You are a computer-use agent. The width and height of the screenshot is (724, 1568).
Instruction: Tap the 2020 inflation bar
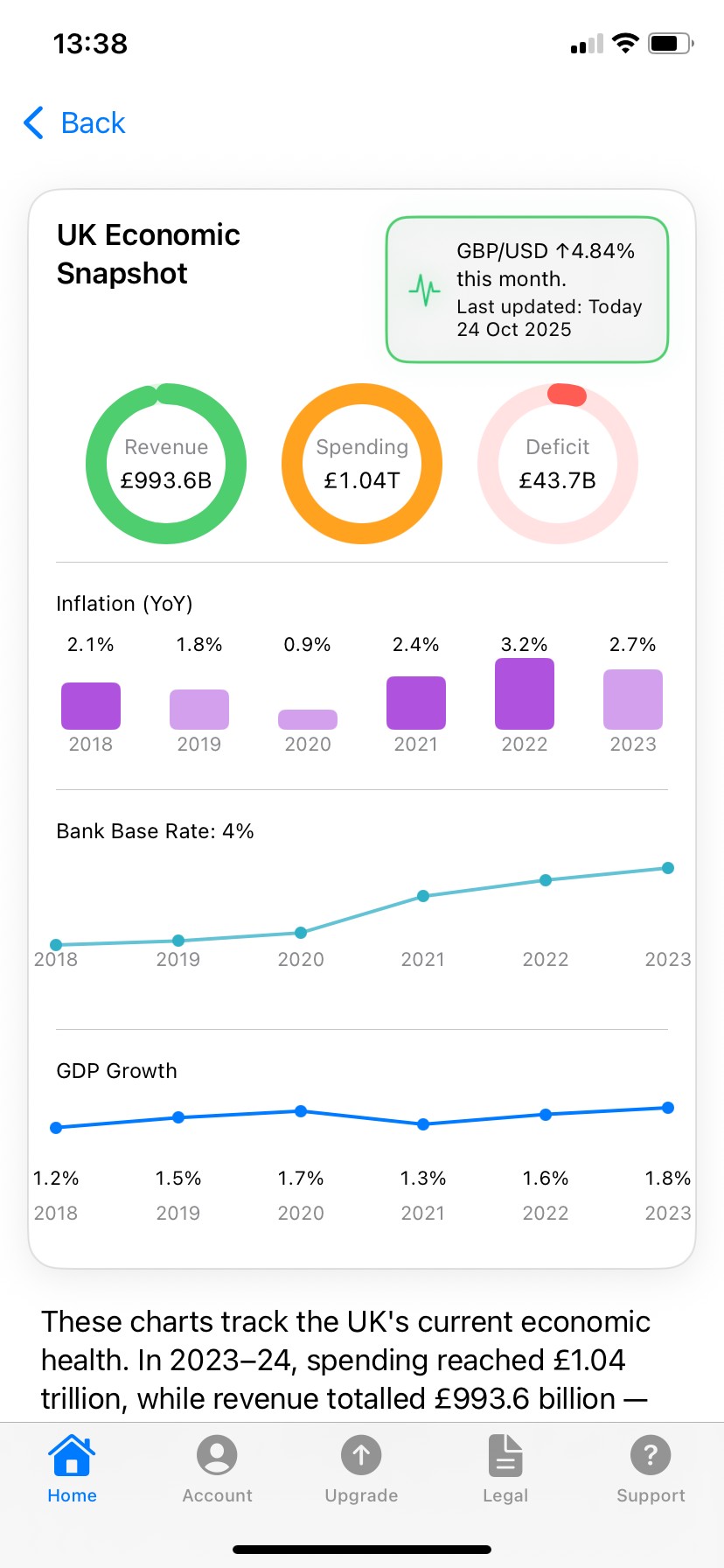point(307,717)
